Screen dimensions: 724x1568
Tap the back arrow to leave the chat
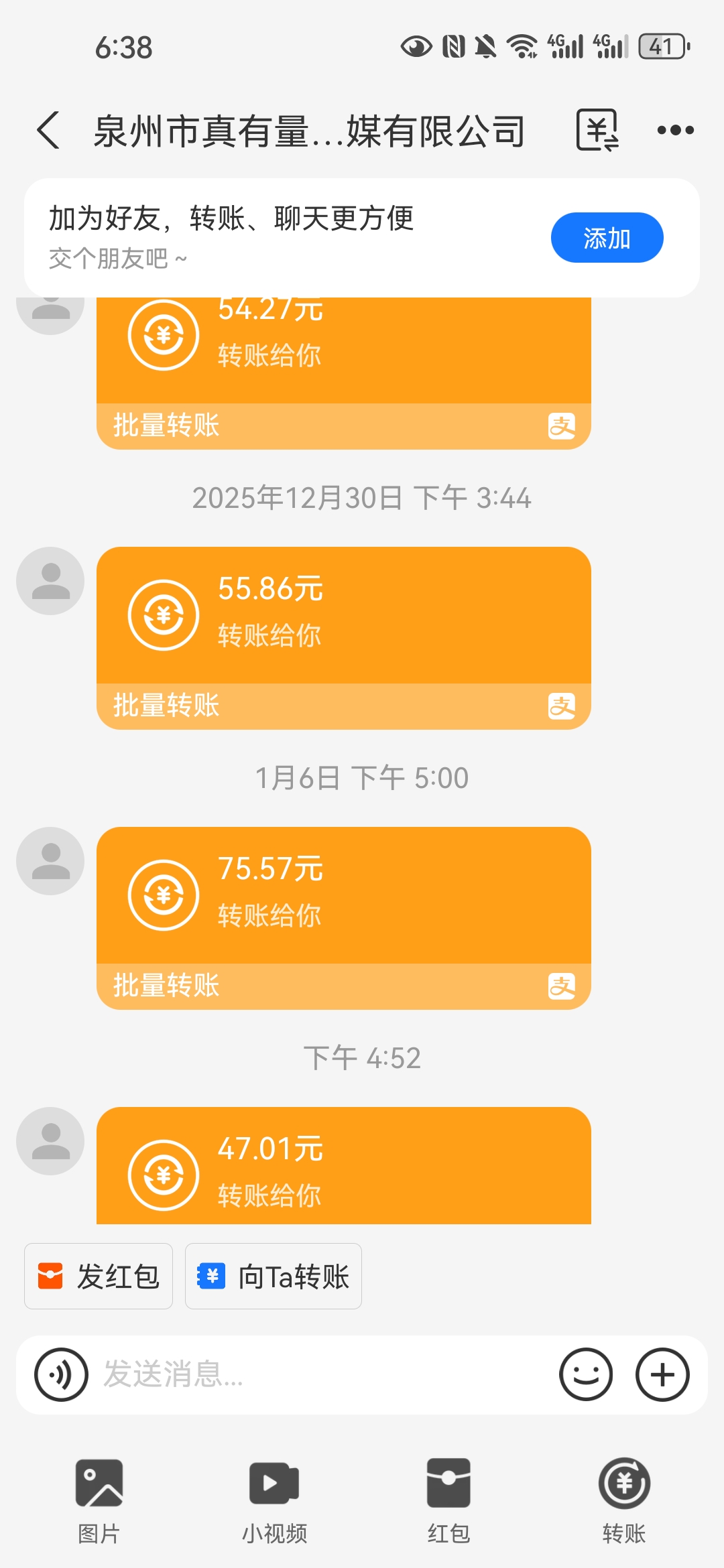click(x=47, y=129)
